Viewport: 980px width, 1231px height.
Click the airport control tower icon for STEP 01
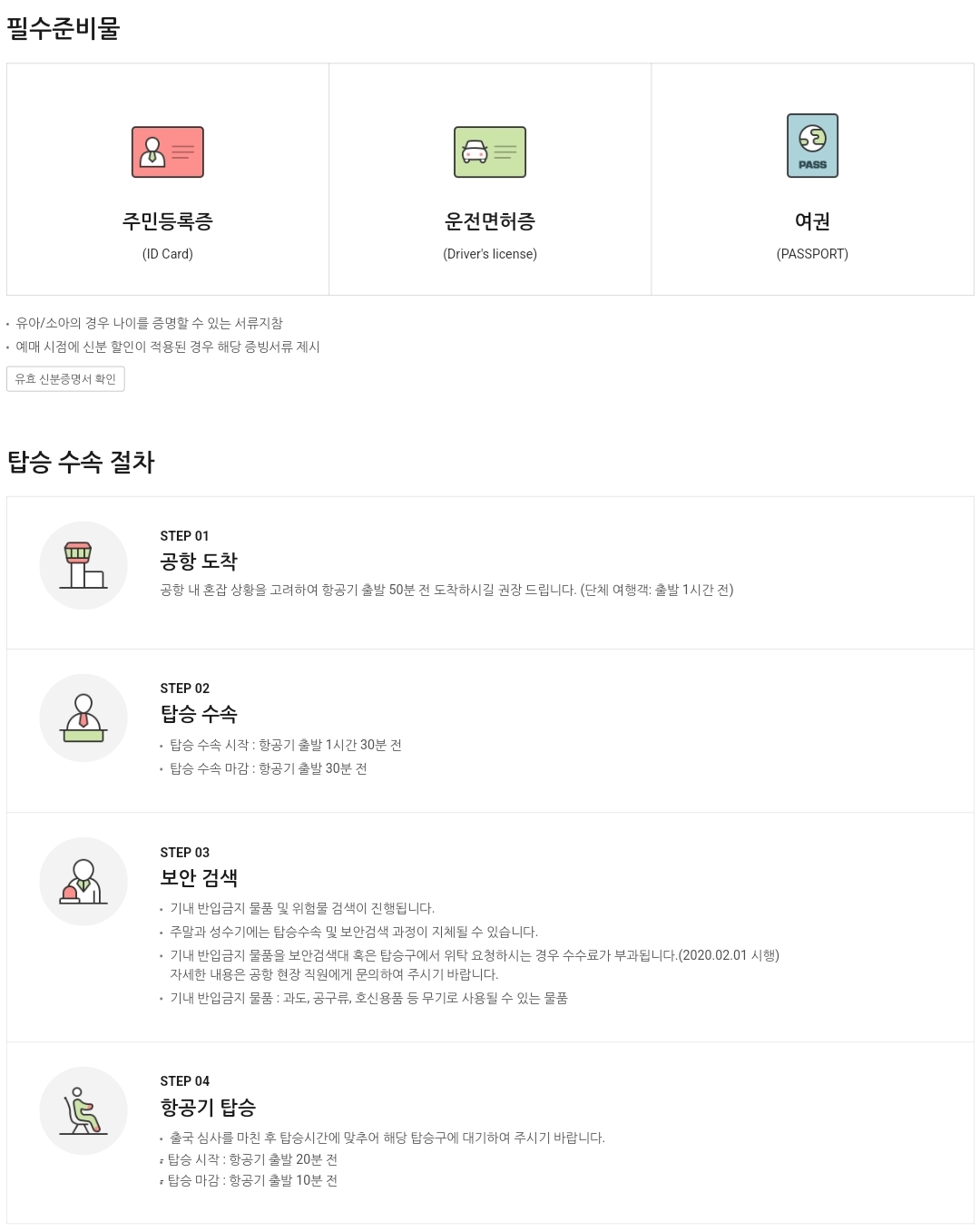pos(83,564)
